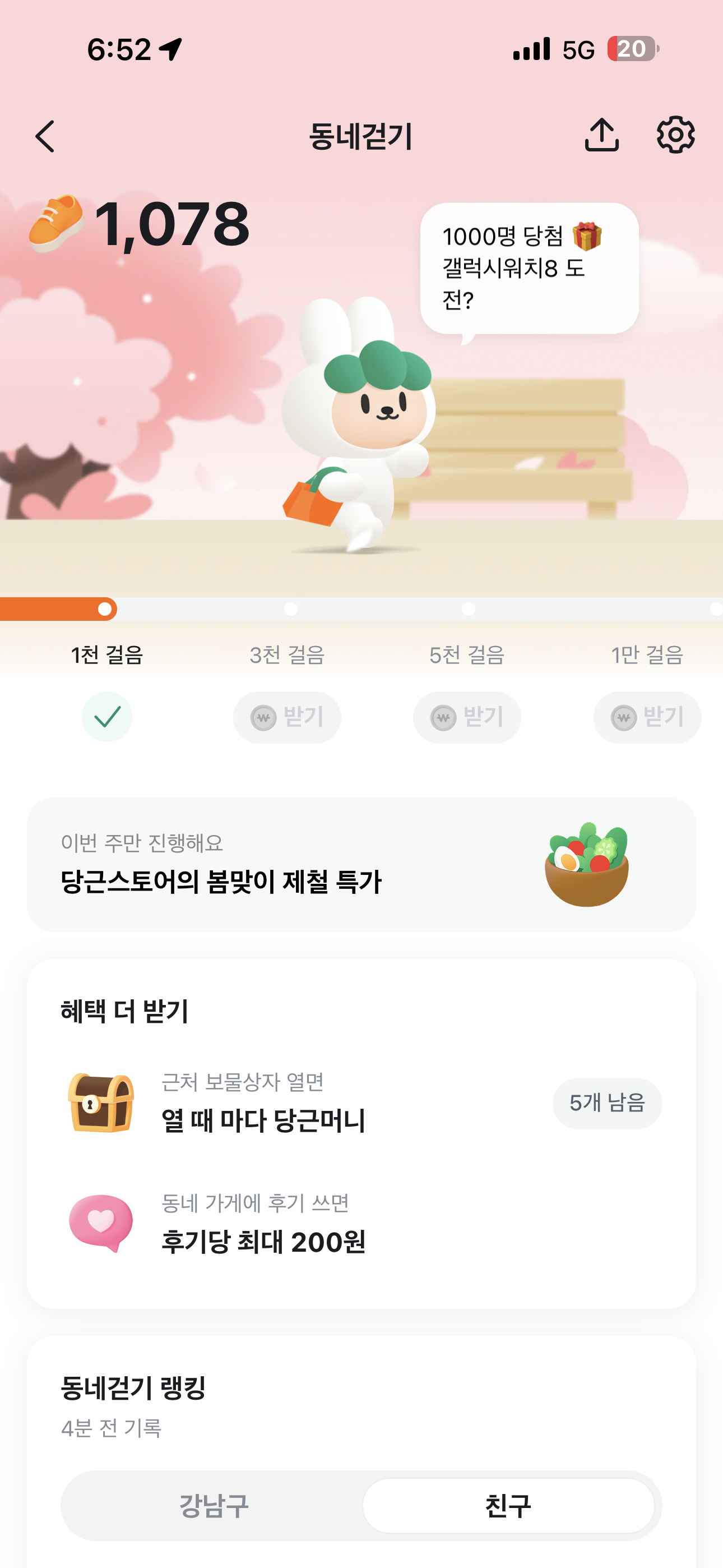
Task: Open the 갤럭시워치8 giveaway speech bubble
Action: (529, 268)
